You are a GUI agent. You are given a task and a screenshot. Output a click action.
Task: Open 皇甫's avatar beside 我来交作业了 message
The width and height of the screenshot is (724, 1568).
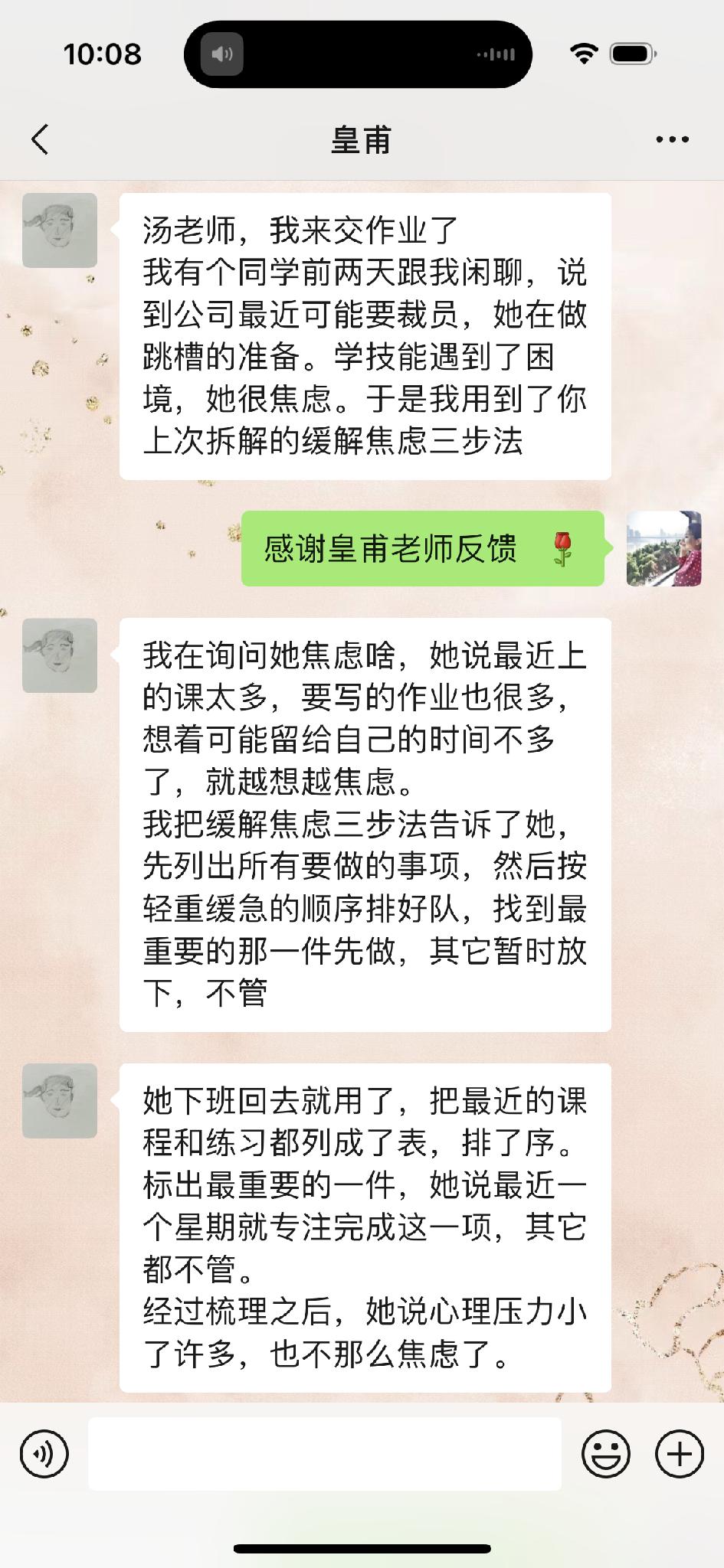(60, 230)
